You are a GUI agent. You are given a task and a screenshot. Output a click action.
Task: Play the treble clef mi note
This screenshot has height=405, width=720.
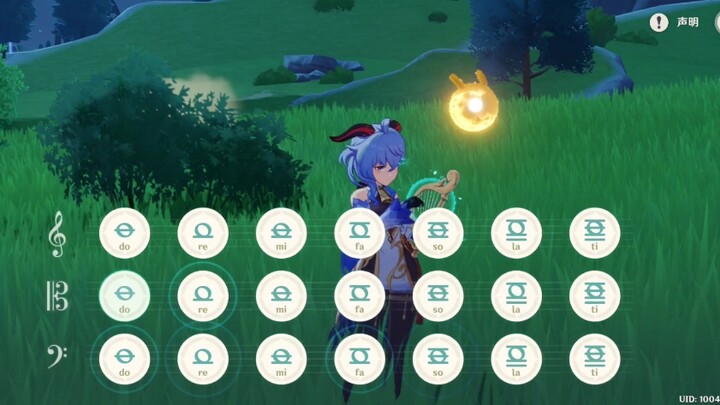(281, 234)
